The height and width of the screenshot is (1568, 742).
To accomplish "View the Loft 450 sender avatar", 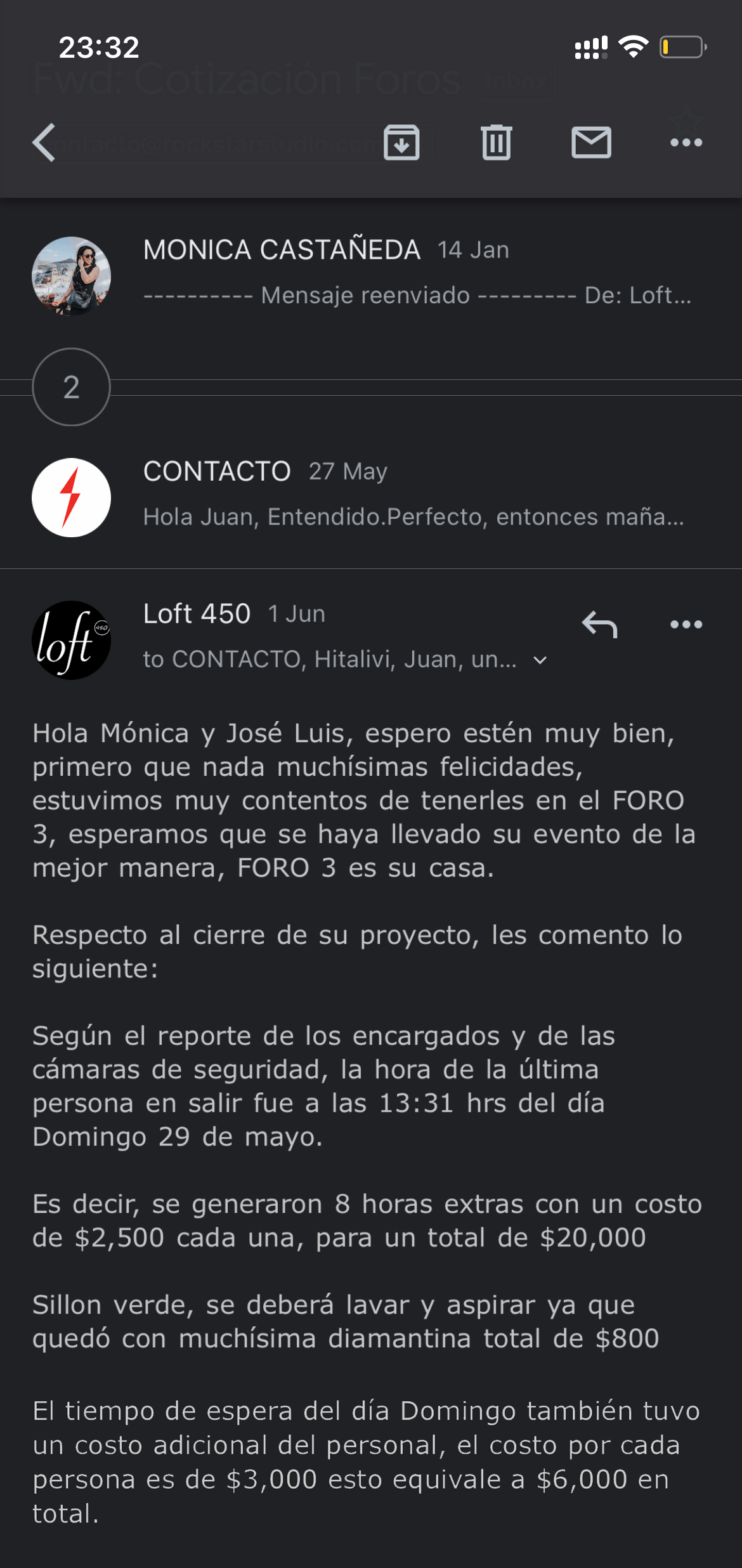I will (x=71, y=640).
